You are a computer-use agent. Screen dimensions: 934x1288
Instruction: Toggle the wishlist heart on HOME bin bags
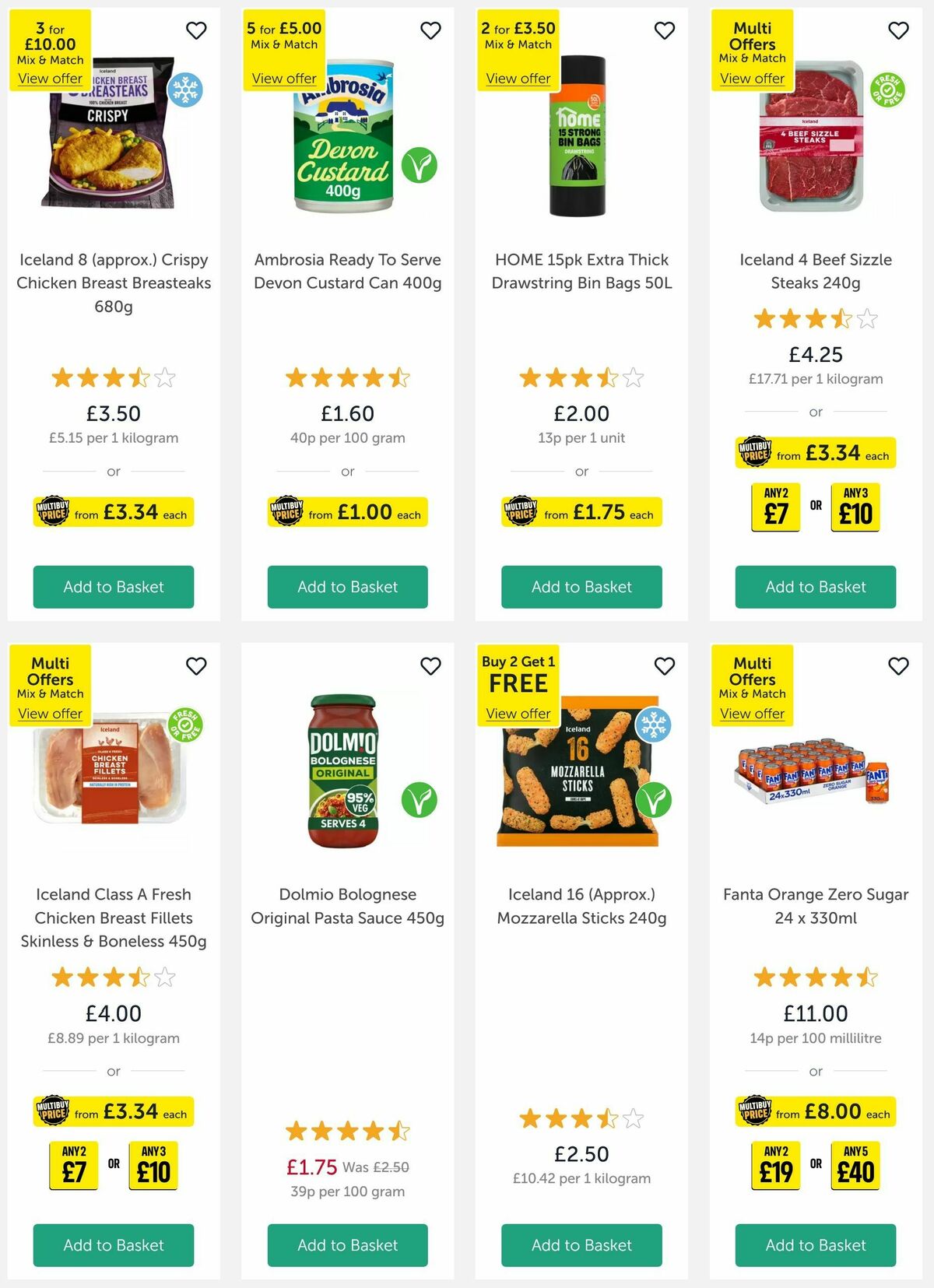[662, 30]
